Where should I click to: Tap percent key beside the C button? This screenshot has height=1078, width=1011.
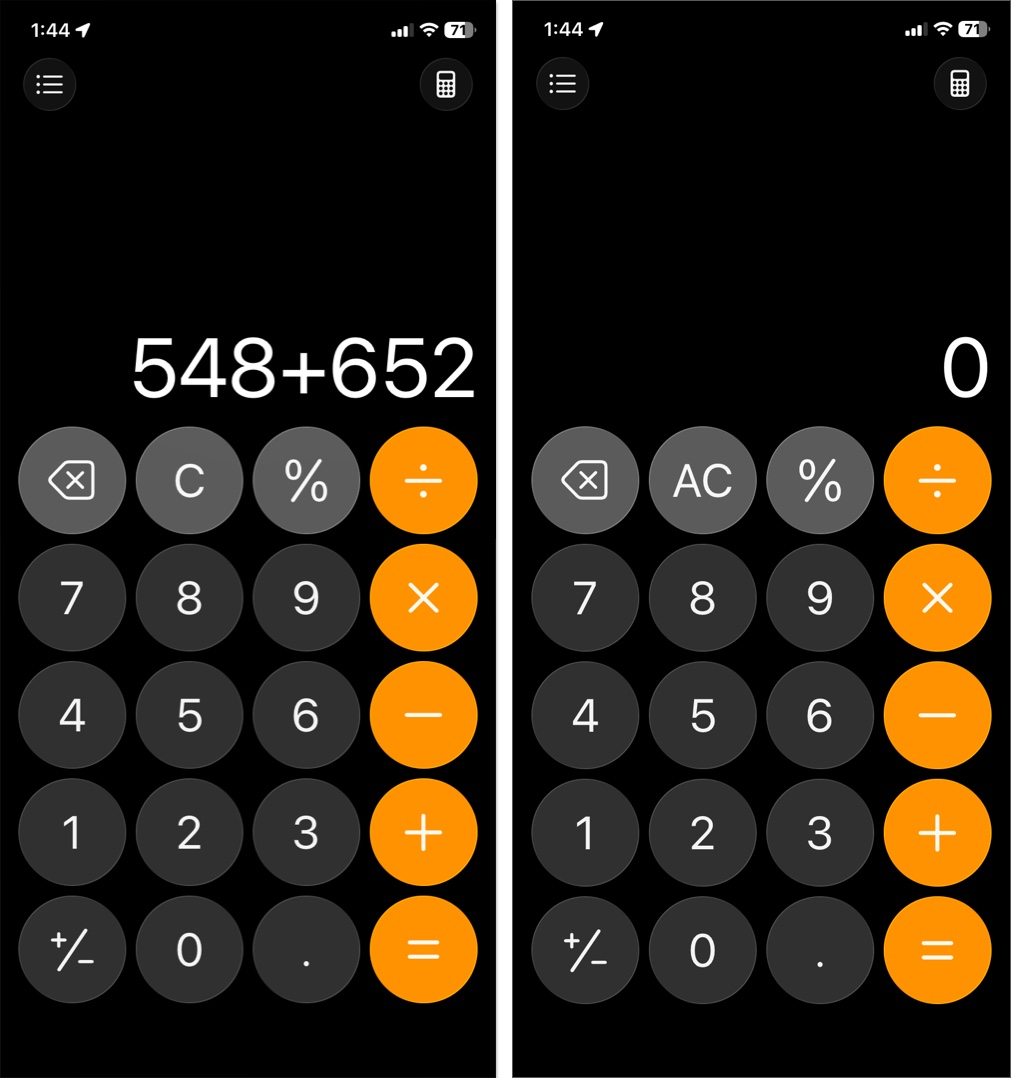[306, 482]
